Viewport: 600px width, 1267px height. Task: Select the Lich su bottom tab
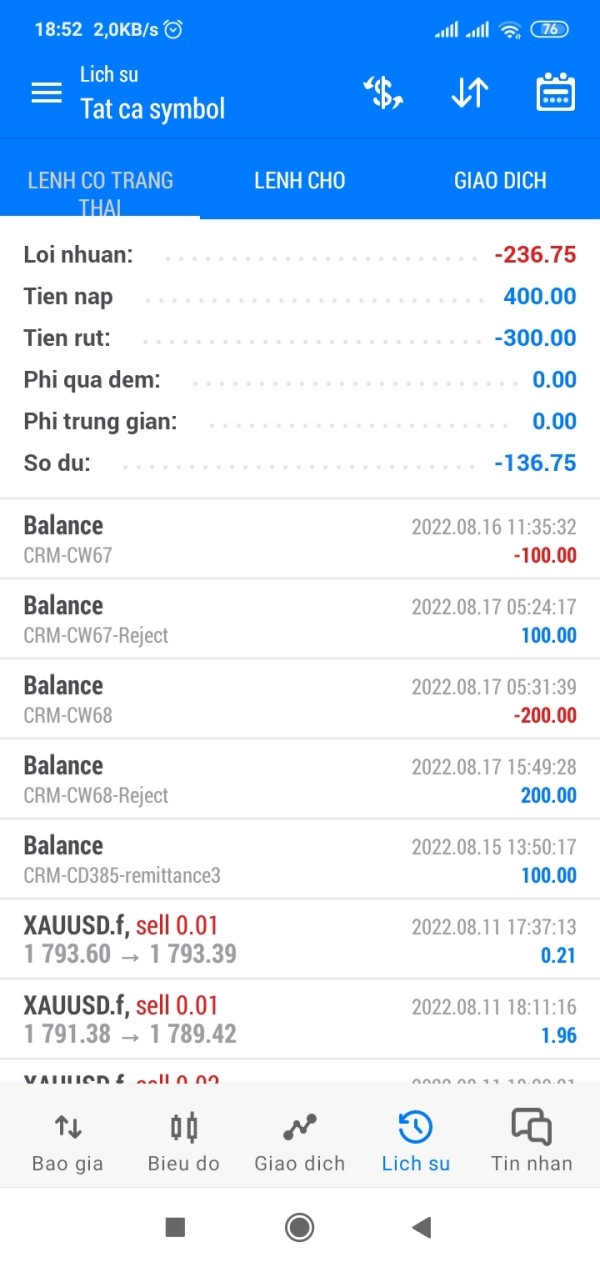tap(416, 1142)
